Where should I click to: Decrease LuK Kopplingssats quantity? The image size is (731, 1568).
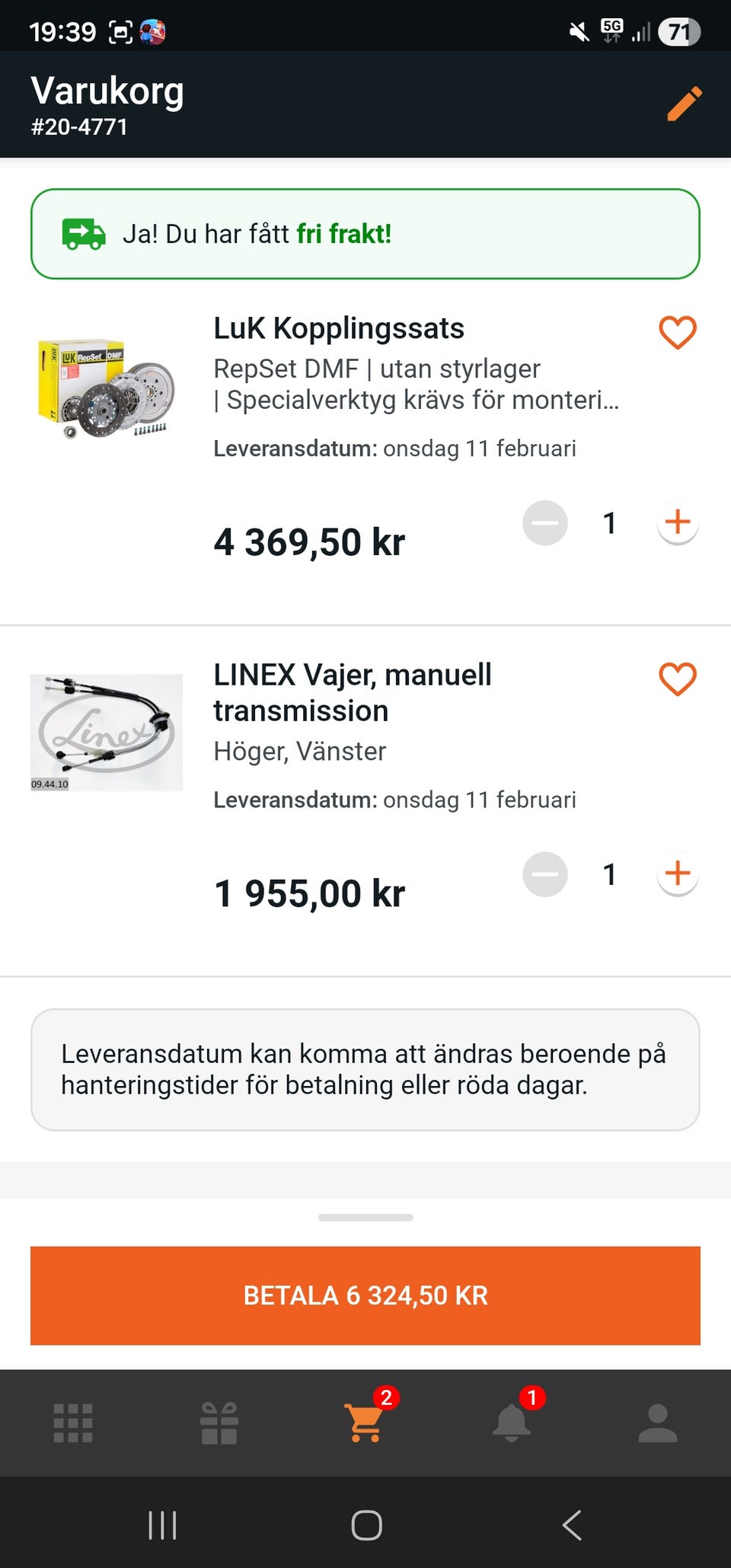click(x=545, y=523)
